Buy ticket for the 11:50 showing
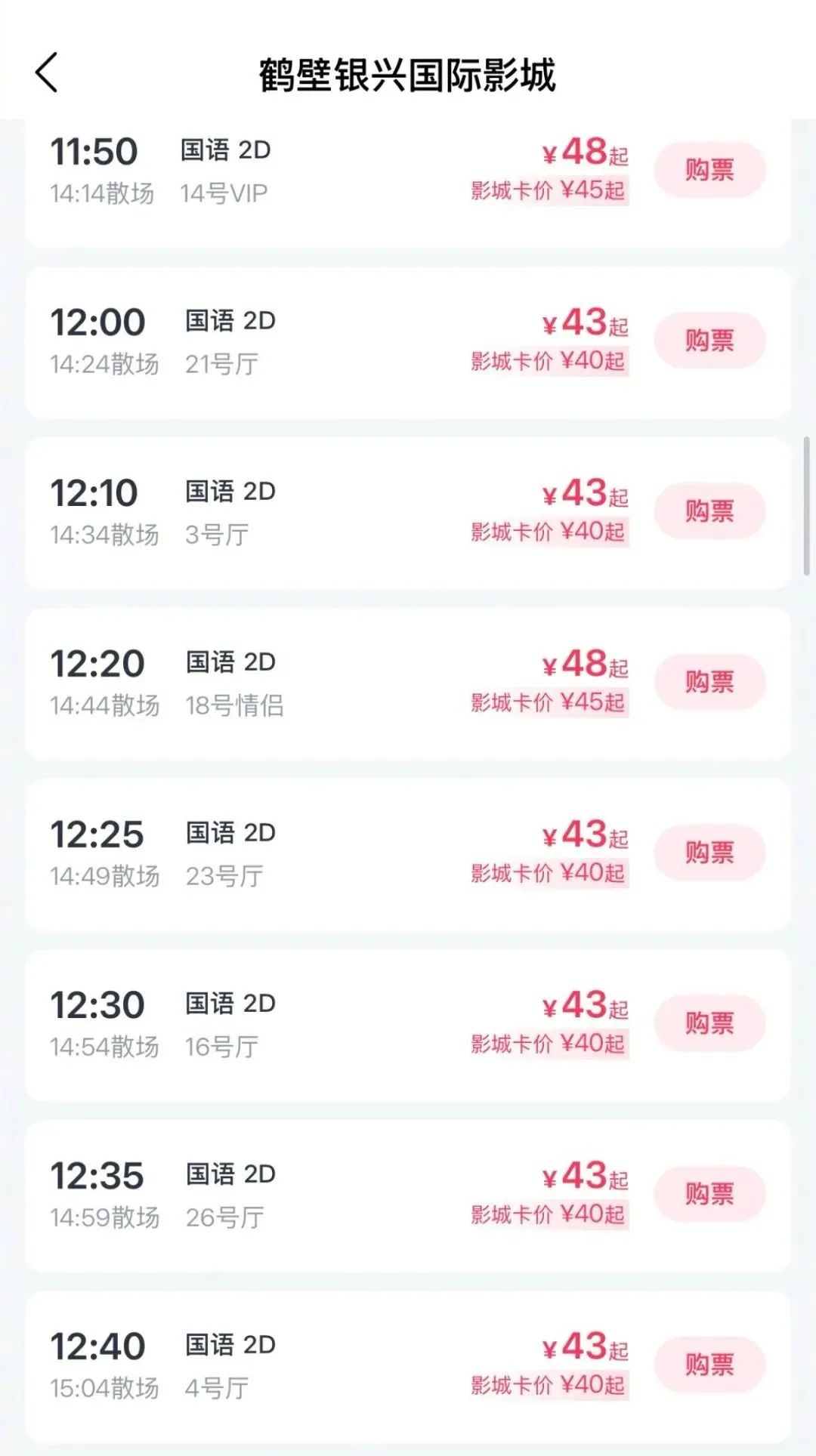Screen dimensions: 816x1456 point(709,170)
